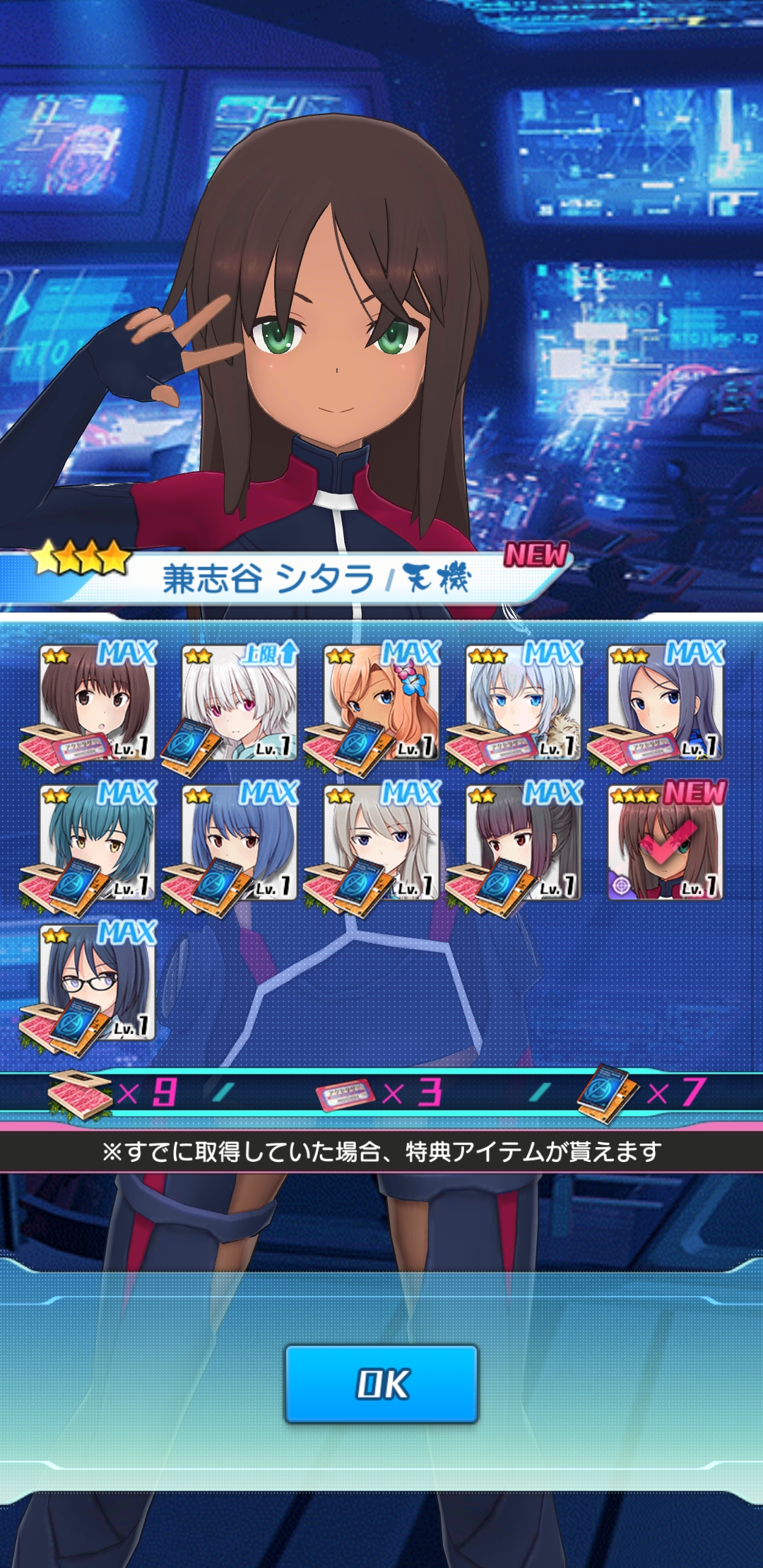The height and width of the screenshot is (1568, 763).
Task: Open the NEW four-star brown-haired character card
Action: pyautogui.click(x=666, y=843)
